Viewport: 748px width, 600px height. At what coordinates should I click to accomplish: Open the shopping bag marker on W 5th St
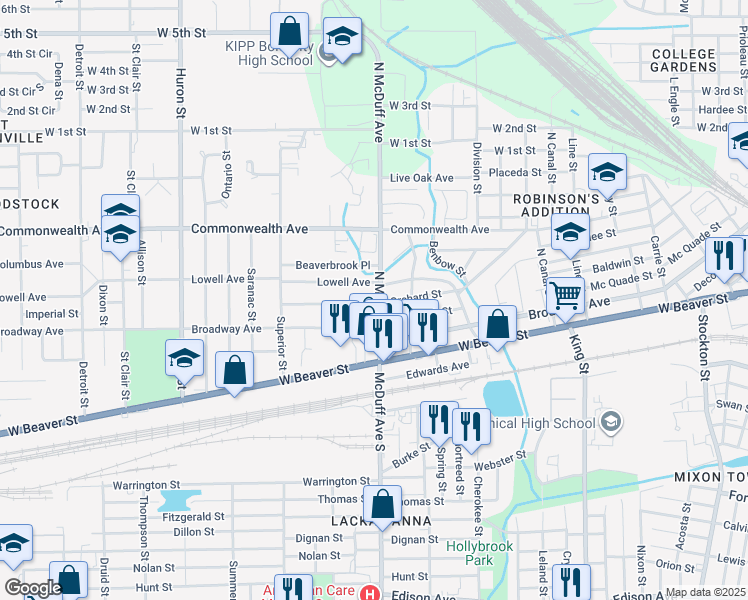(289, 31)
